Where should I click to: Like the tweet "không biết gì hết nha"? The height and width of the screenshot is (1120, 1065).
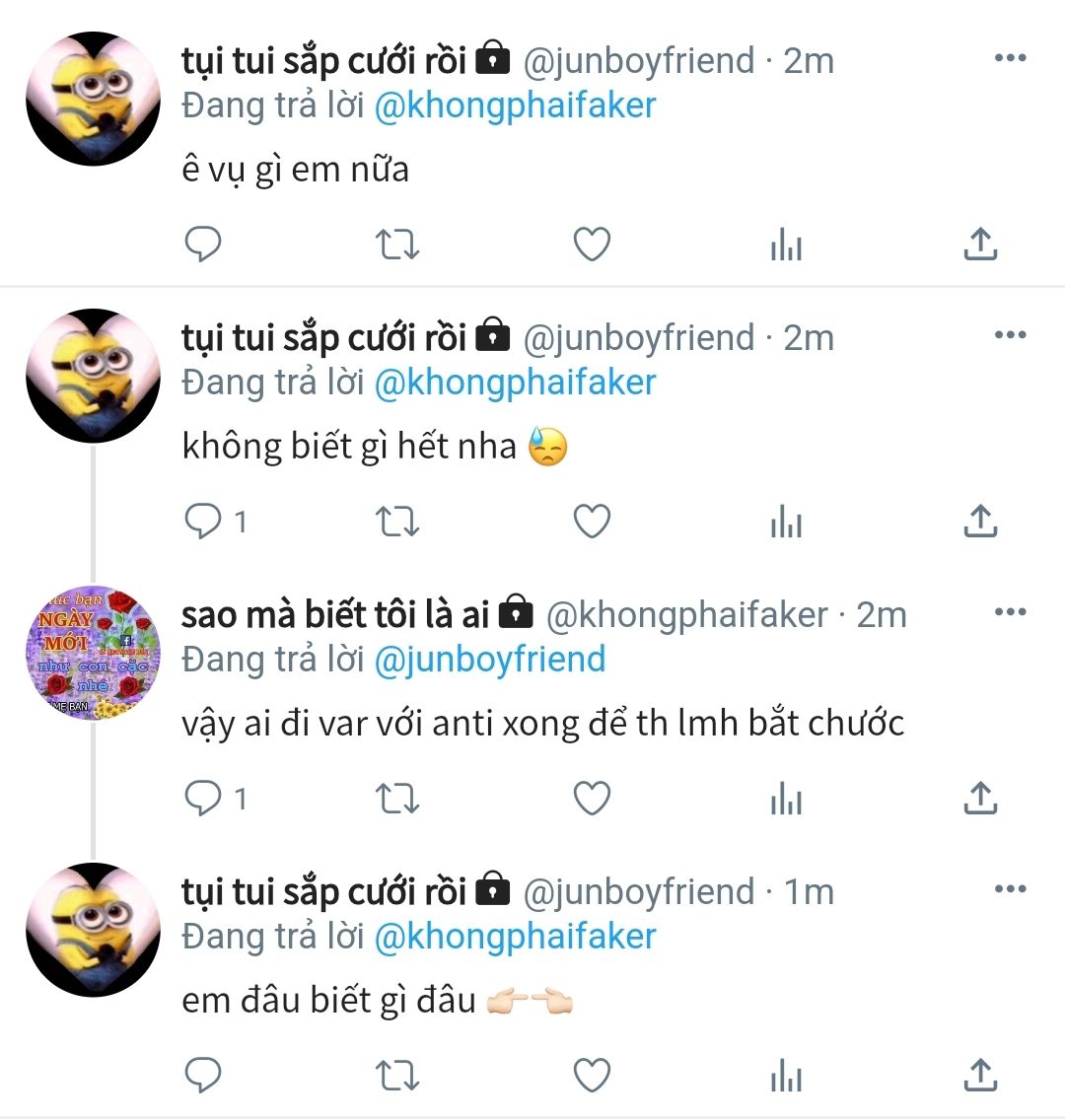click(x=592, y=521)
